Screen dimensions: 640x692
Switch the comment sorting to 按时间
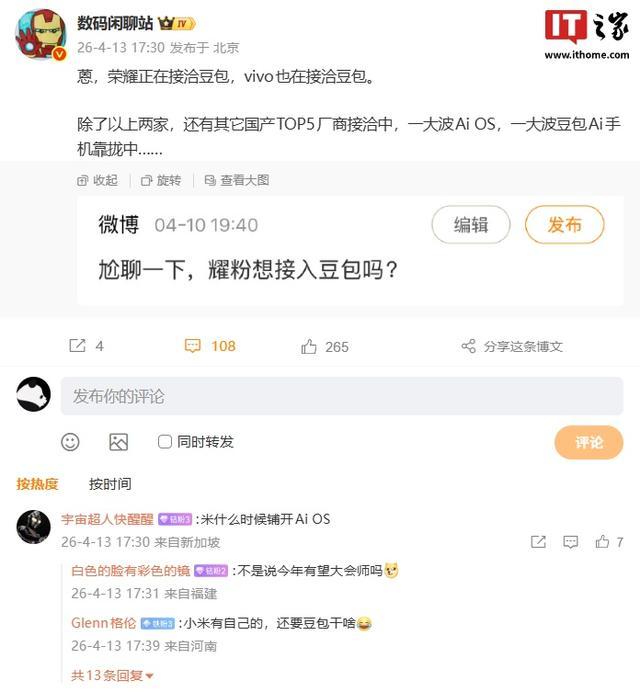point(109,484)
